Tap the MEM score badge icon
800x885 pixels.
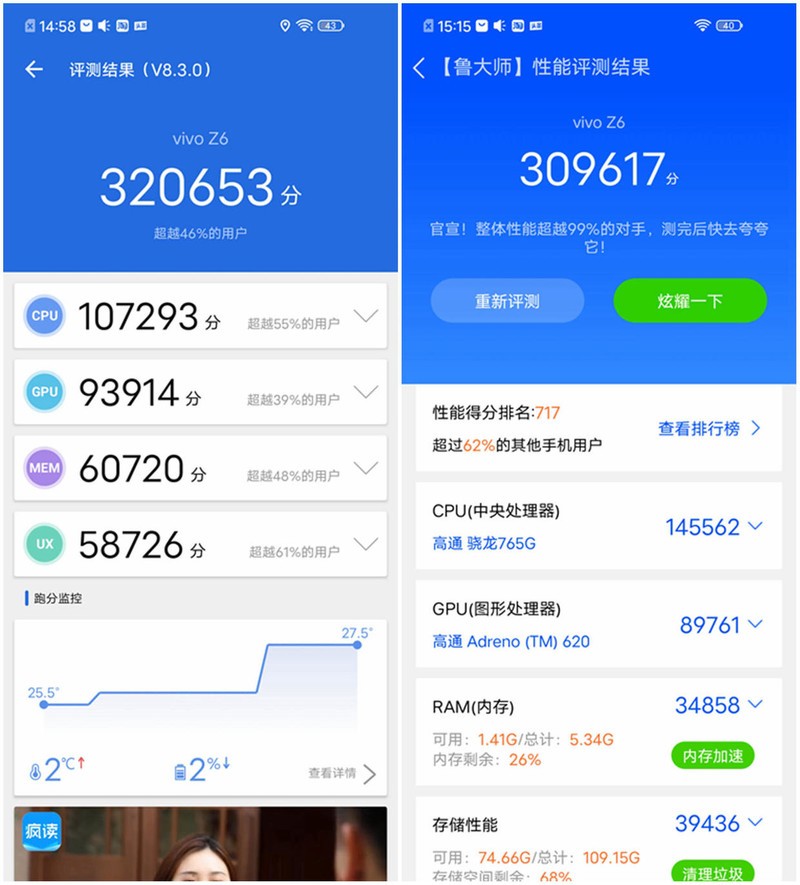(44, 468)
